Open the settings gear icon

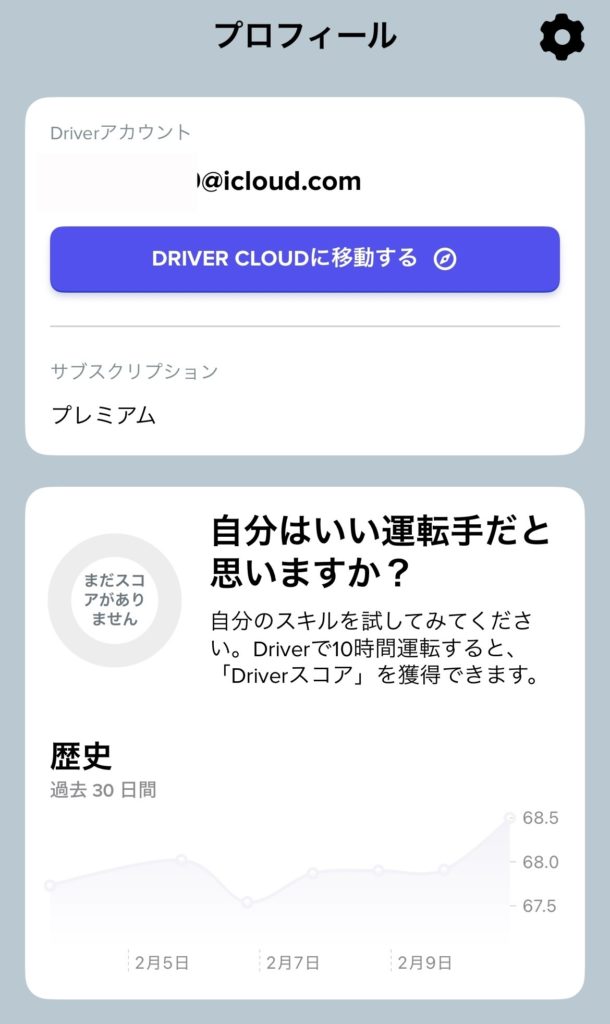pyautogui.click(x=561, y=38)
